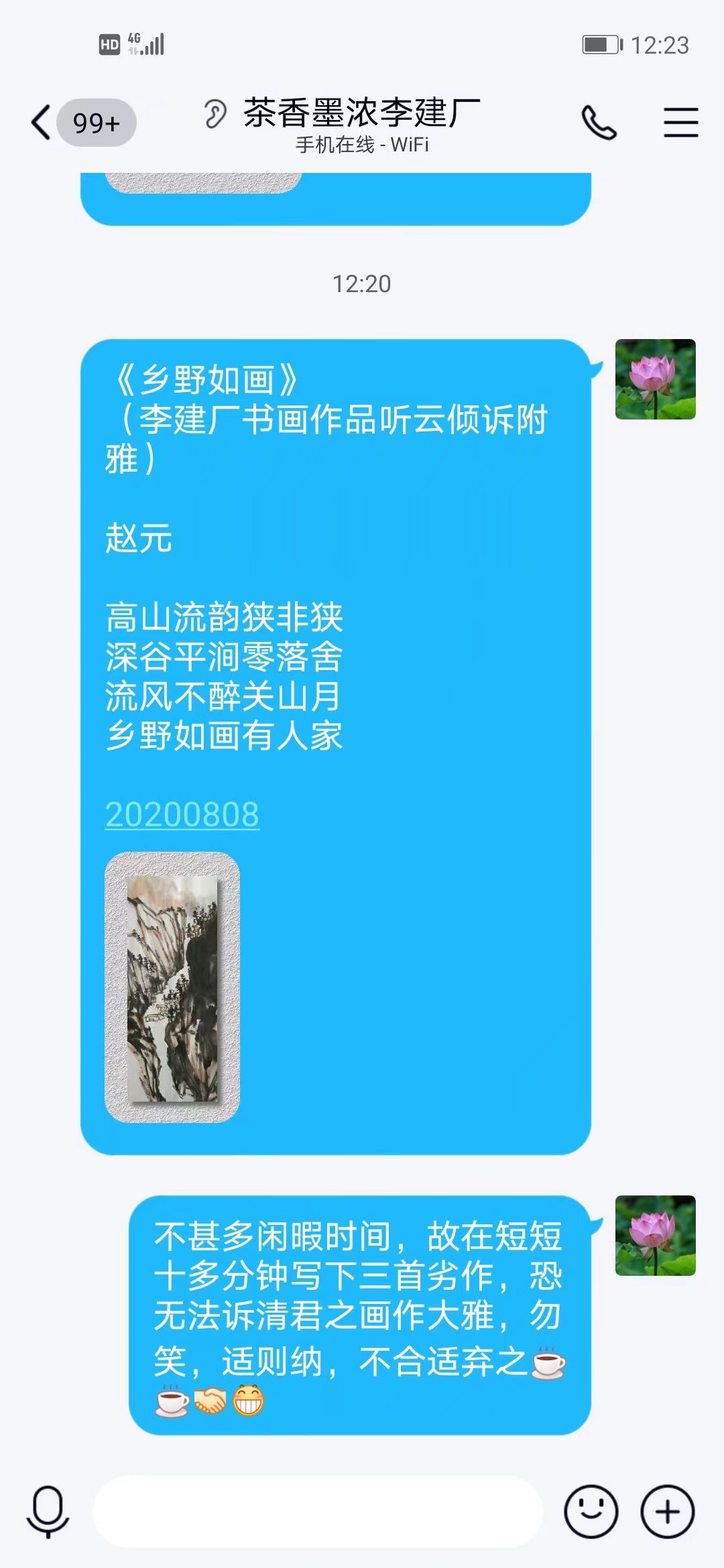724x1568 pixels.
Task: Toggle earpiece listening mode icon
Action: pos(215,114)
